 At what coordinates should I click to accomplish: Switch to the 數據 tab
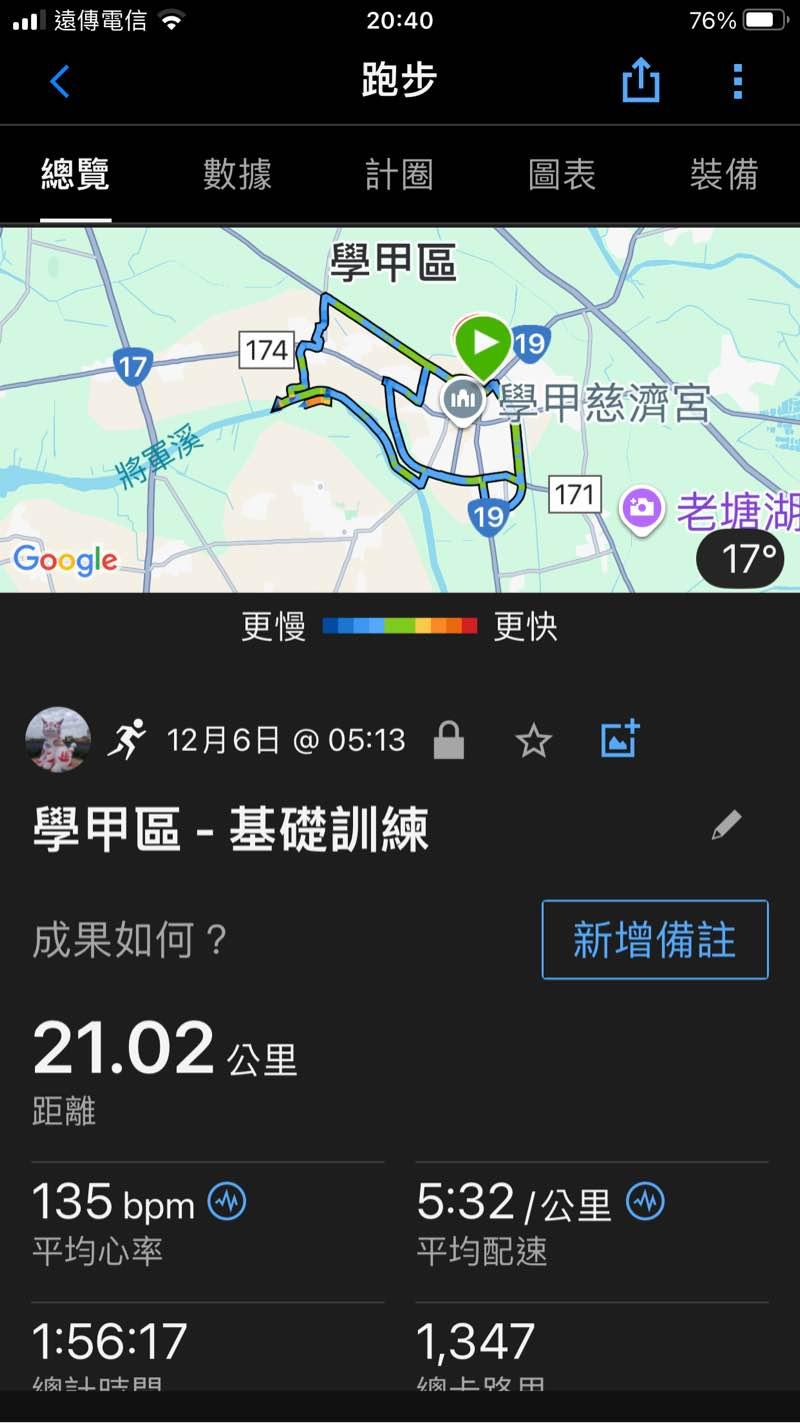click(x=237, y=175)
